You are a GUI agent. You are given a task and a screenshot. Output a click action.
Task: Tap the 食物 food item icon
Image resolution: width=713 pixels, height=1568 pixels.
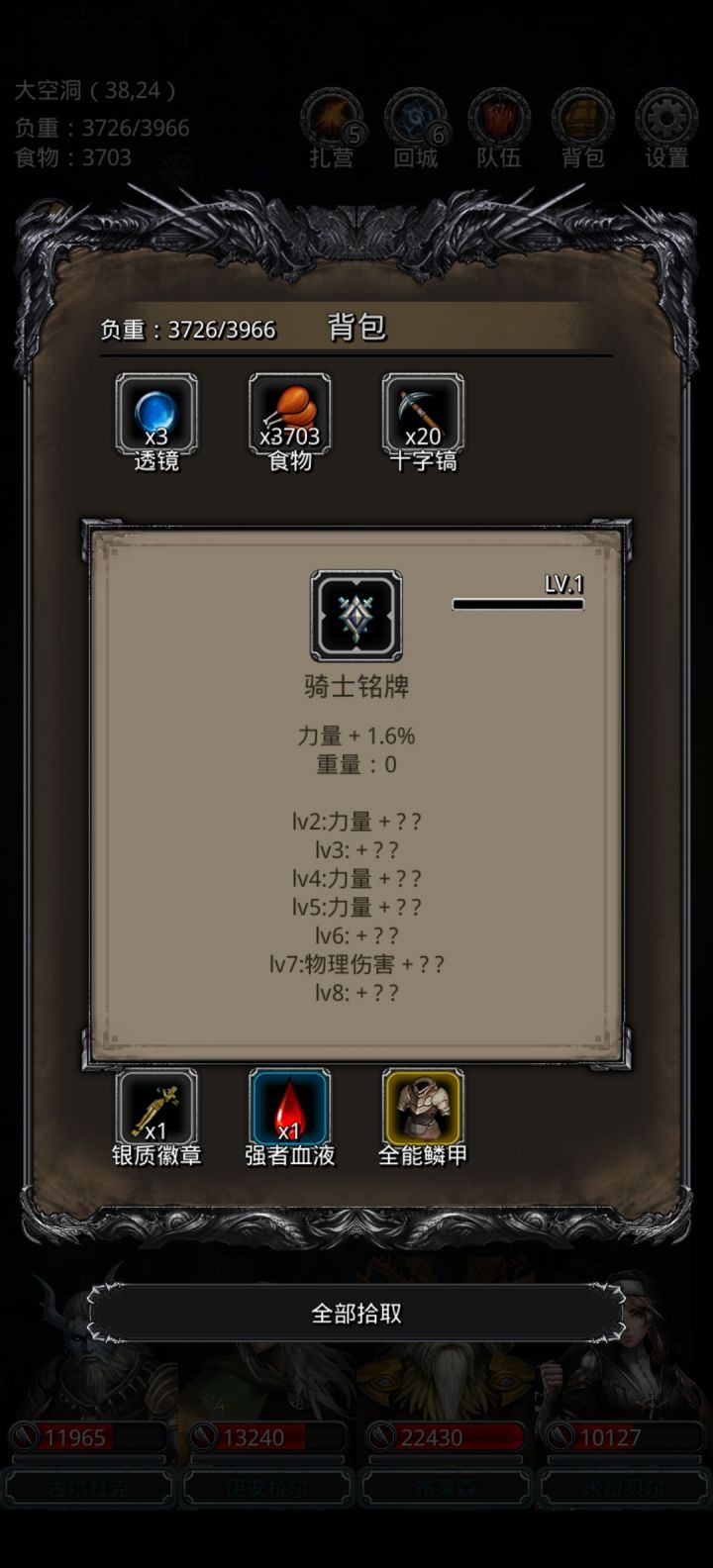click(288, 410)
